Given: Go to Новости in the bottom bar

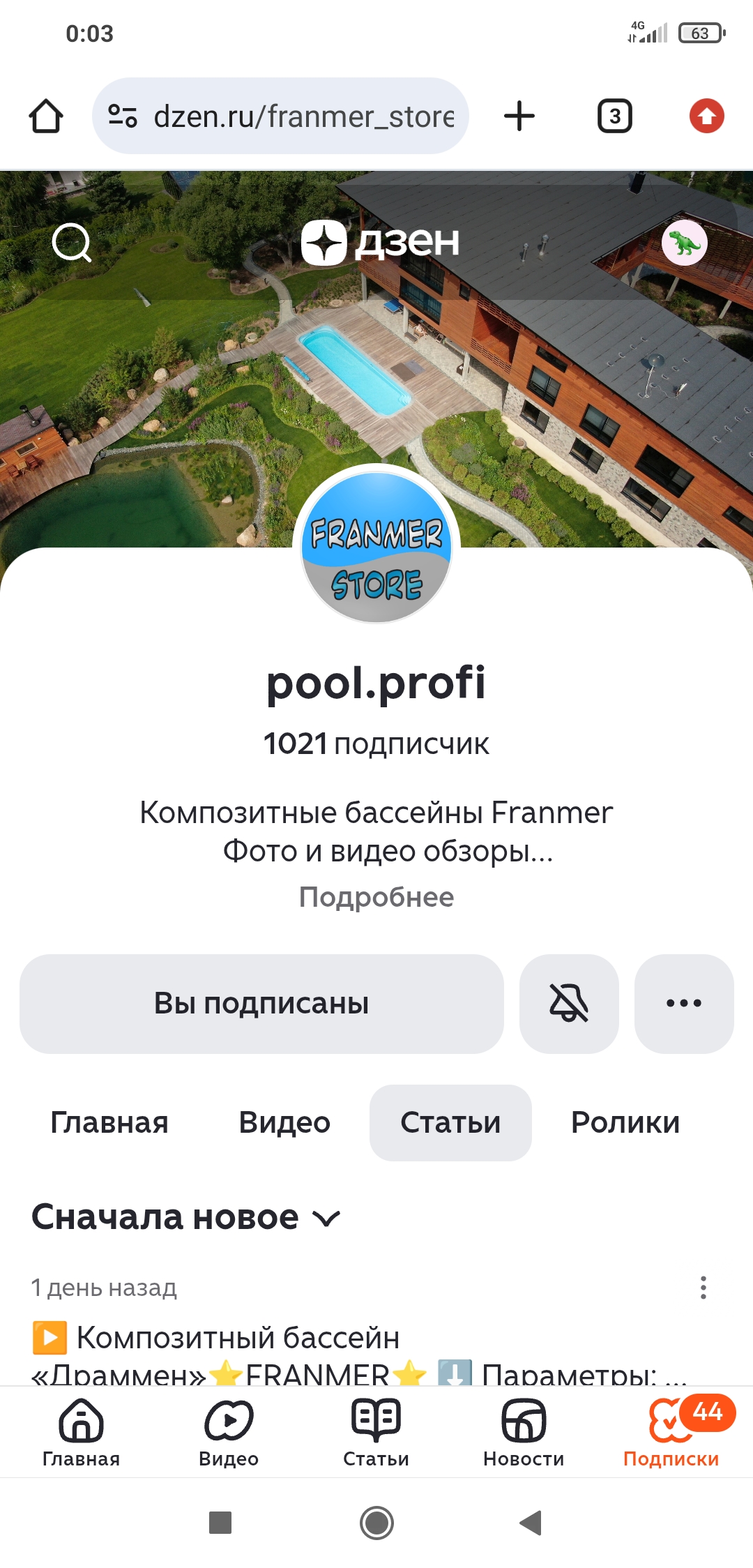Looking at the screenshot, I should click(x=524, y=1434).
